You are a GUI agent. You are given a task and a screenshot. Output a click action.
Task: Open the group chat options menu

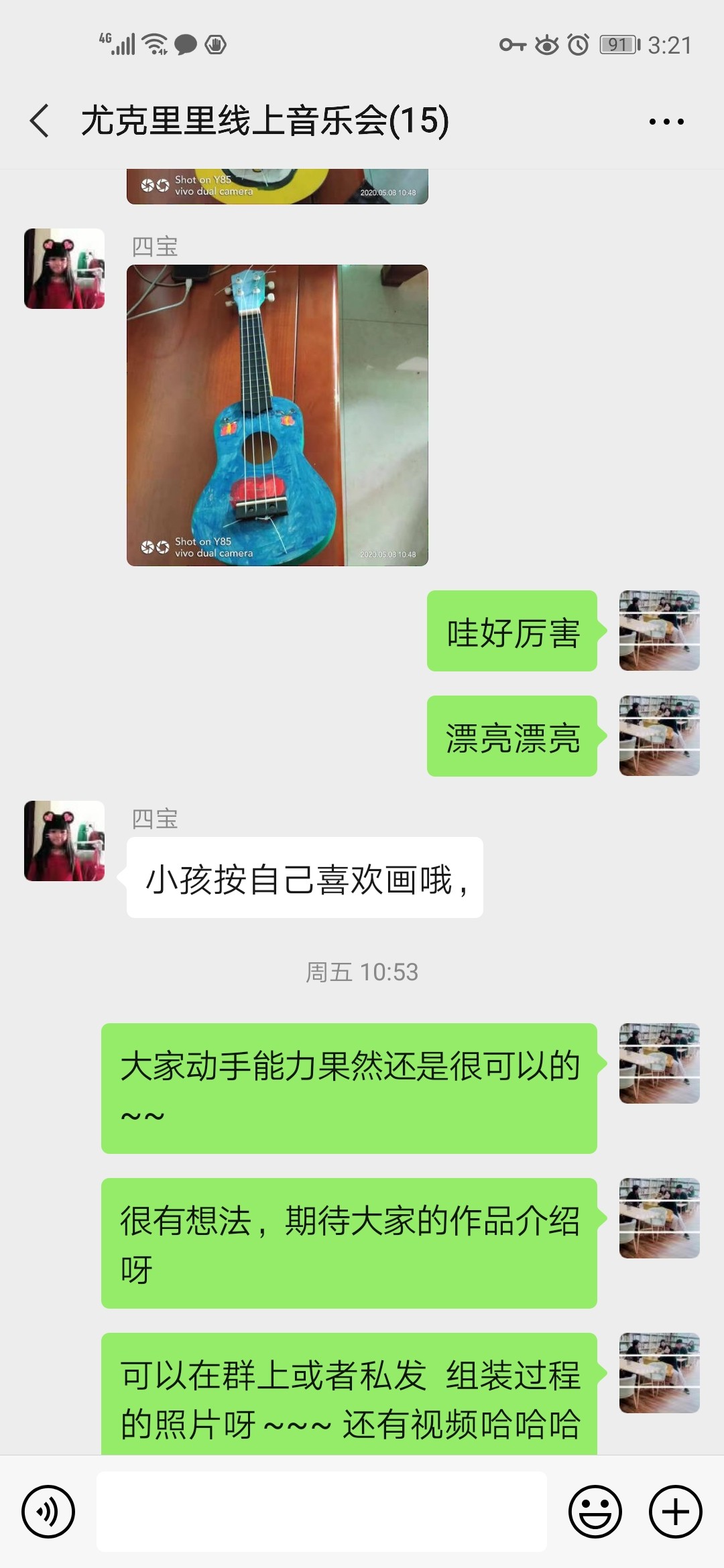(666, 121)
